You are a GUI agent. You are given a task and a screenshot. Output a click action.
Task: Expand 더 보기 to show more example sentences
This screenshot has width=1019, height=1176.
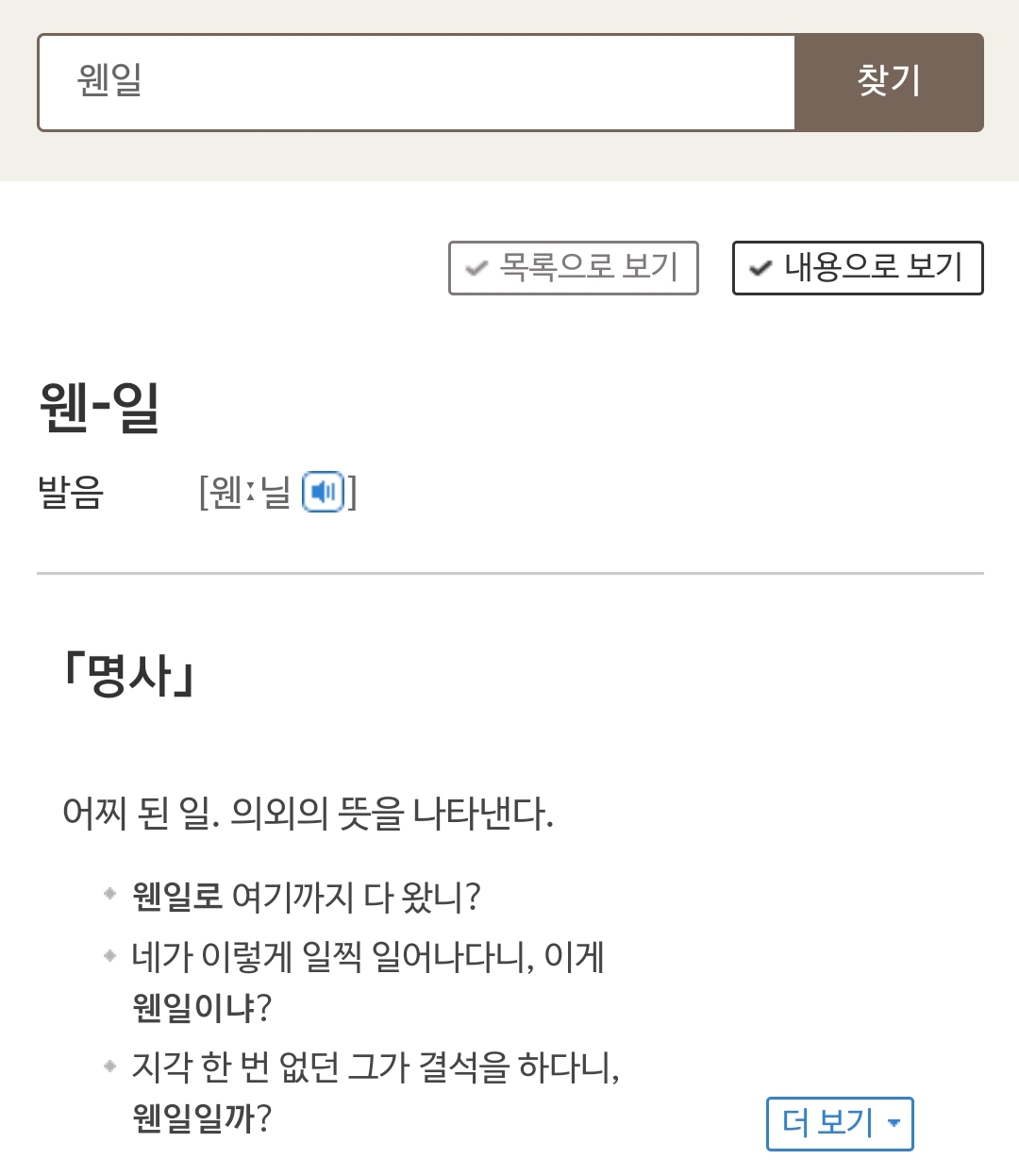[840, 1125]
